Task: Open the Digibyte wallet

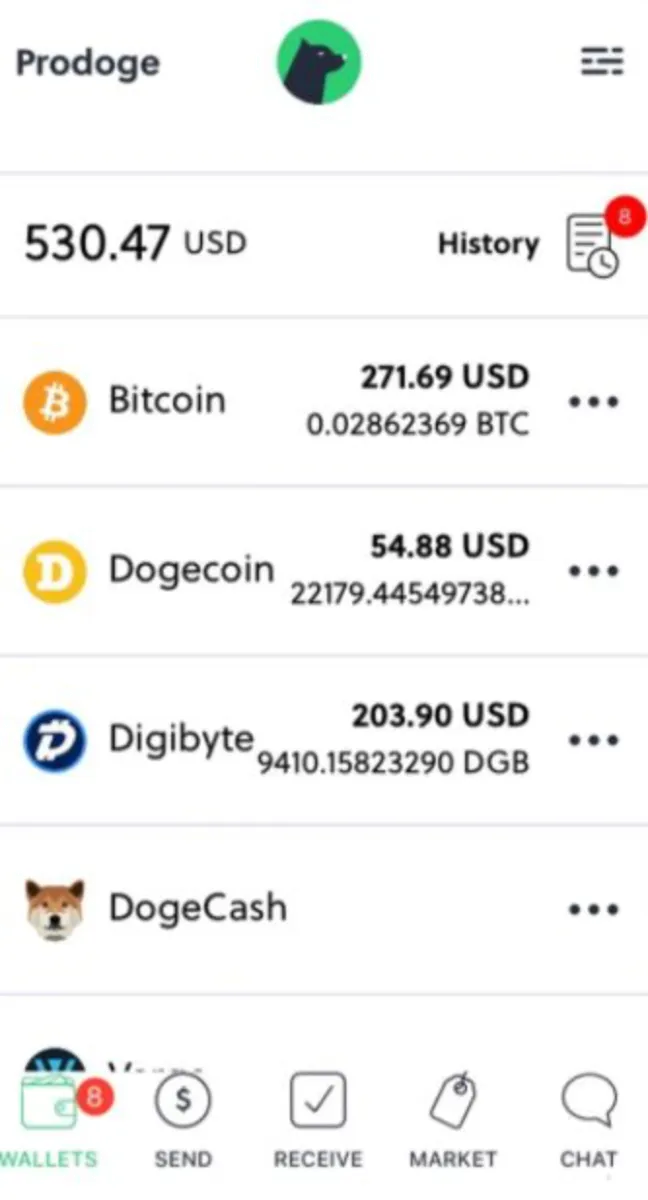Action: click(180, 740)
